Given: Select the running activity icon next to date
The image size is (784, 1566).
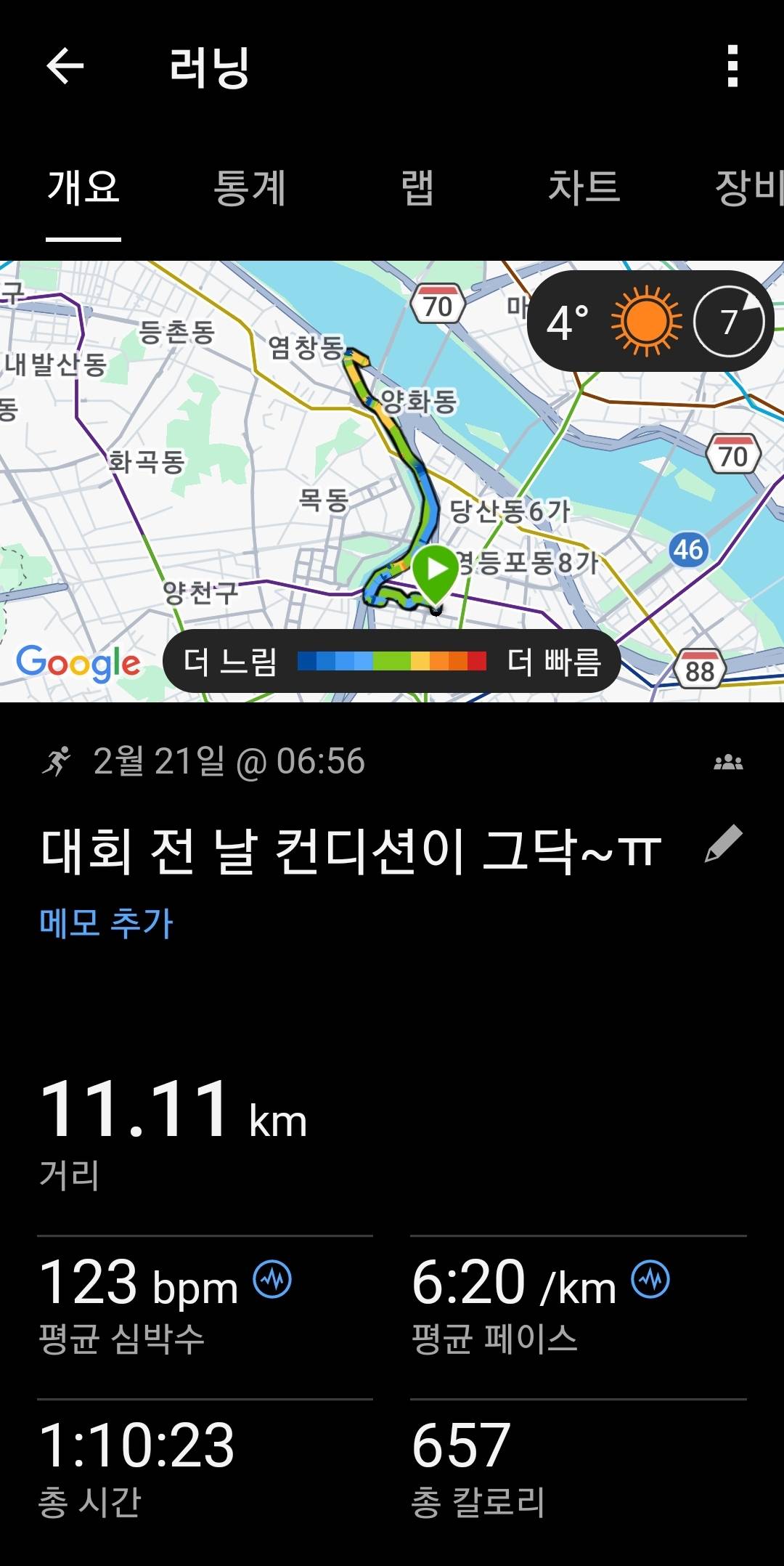Looking at the screenshot, I should [x=58, y=761].
